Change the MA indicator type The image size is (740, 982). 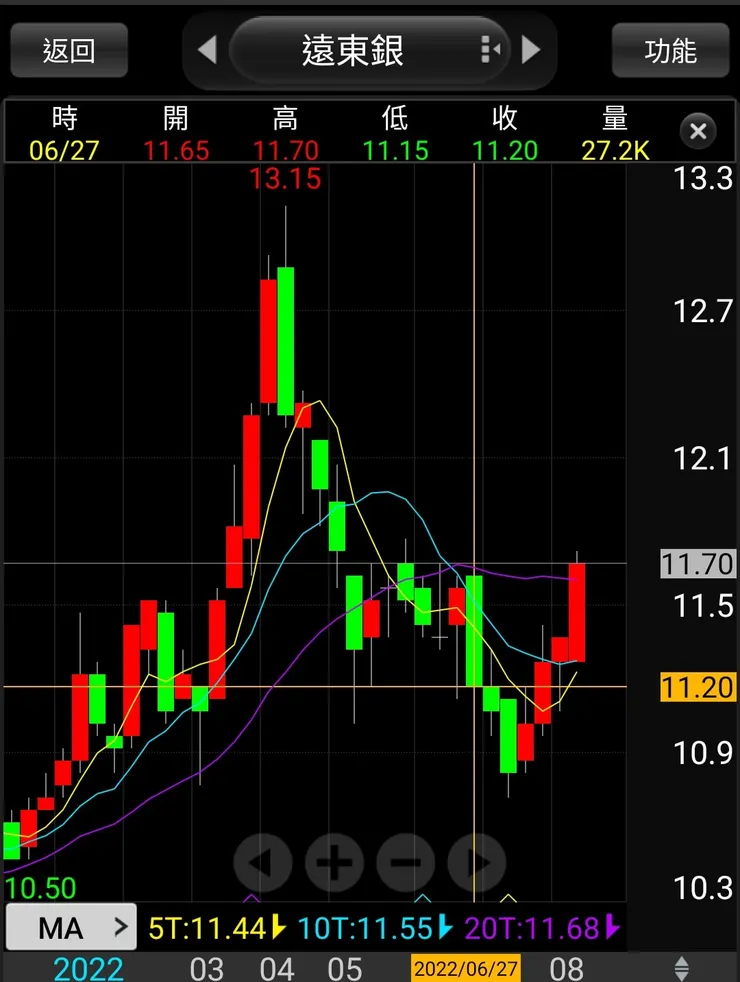coord(71,928)
